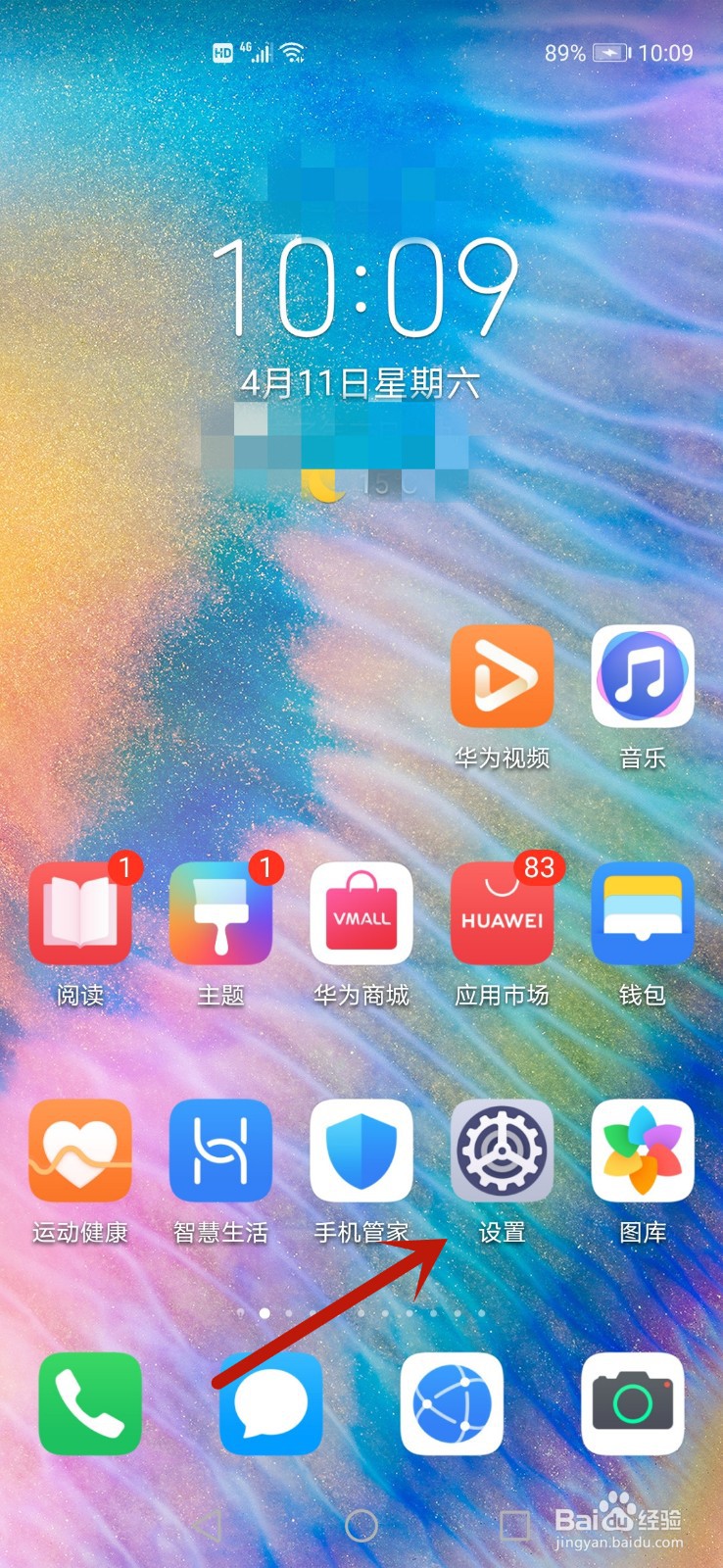Tap the home navigation circle
The width and height of the screenshot is (723, 1568).
(x=361, y=1526)
